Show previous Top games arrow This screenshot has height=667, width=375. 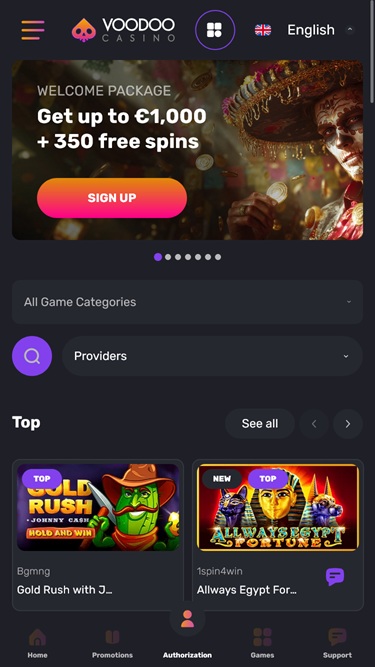point(314,424)
